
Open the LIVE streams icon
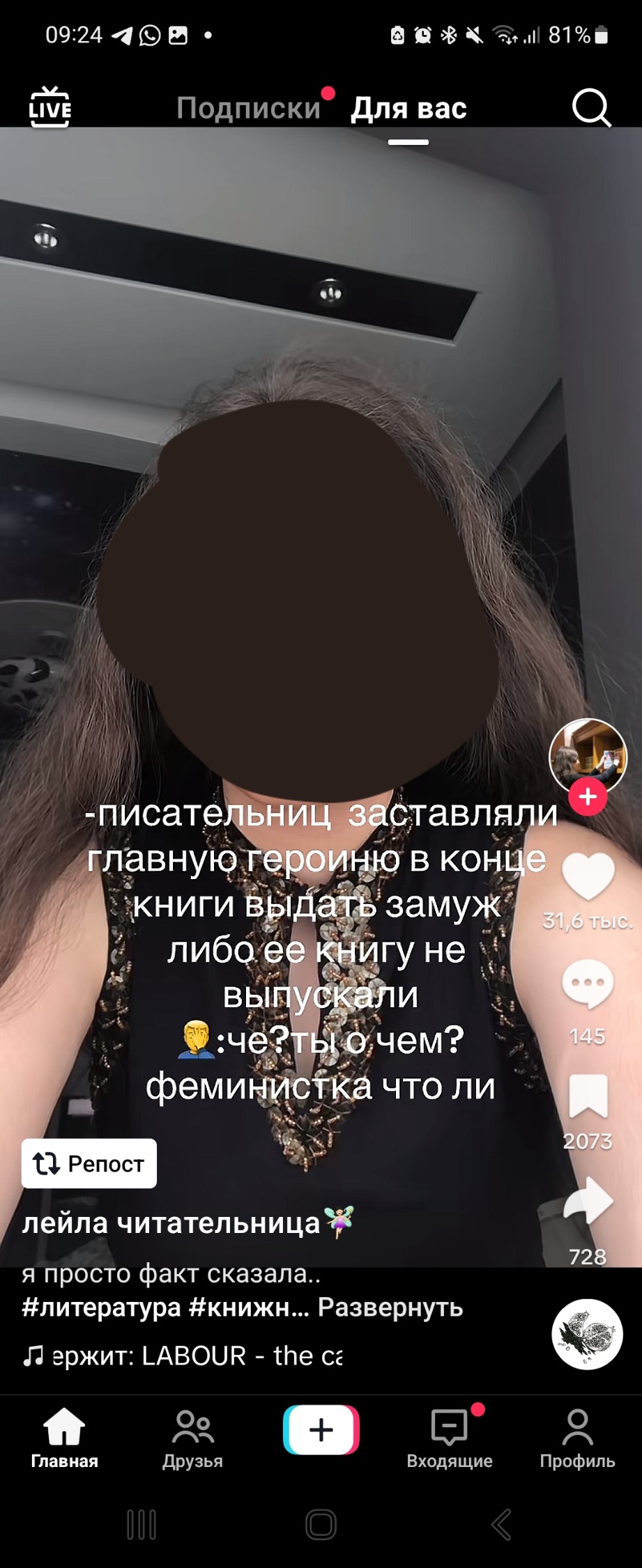tap(49, 108)
